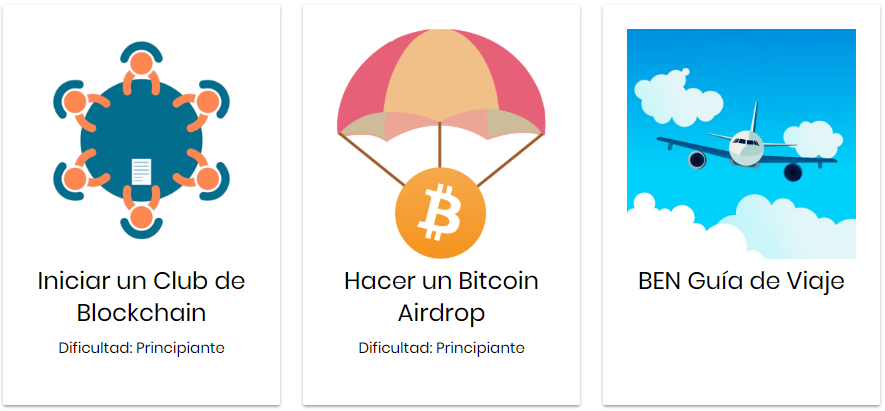Open the Hacer un Bitcoin Airdrop card
885x411 pixels.
[x=441, y=296]
